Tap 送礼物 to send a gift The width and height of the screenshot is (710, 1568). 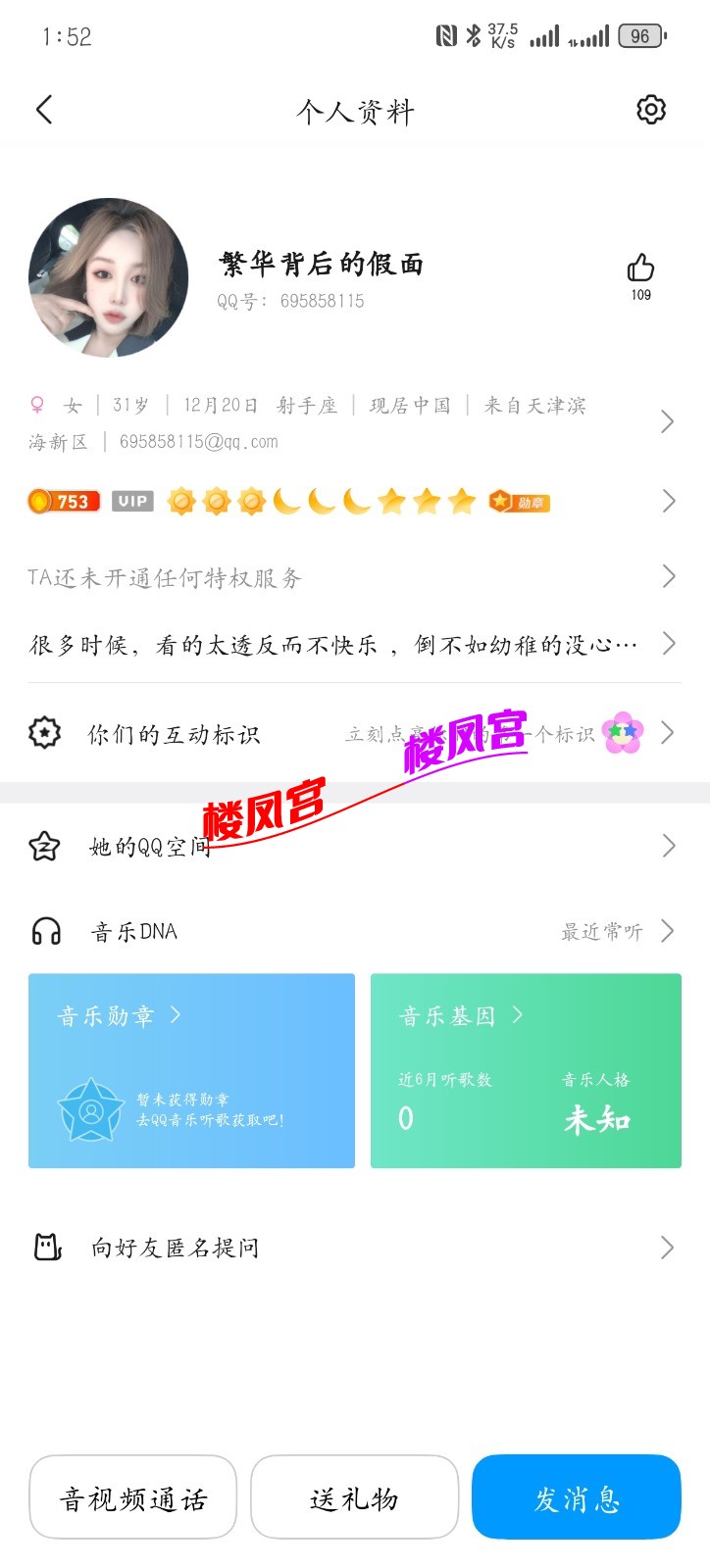(x=354, y=1497)
